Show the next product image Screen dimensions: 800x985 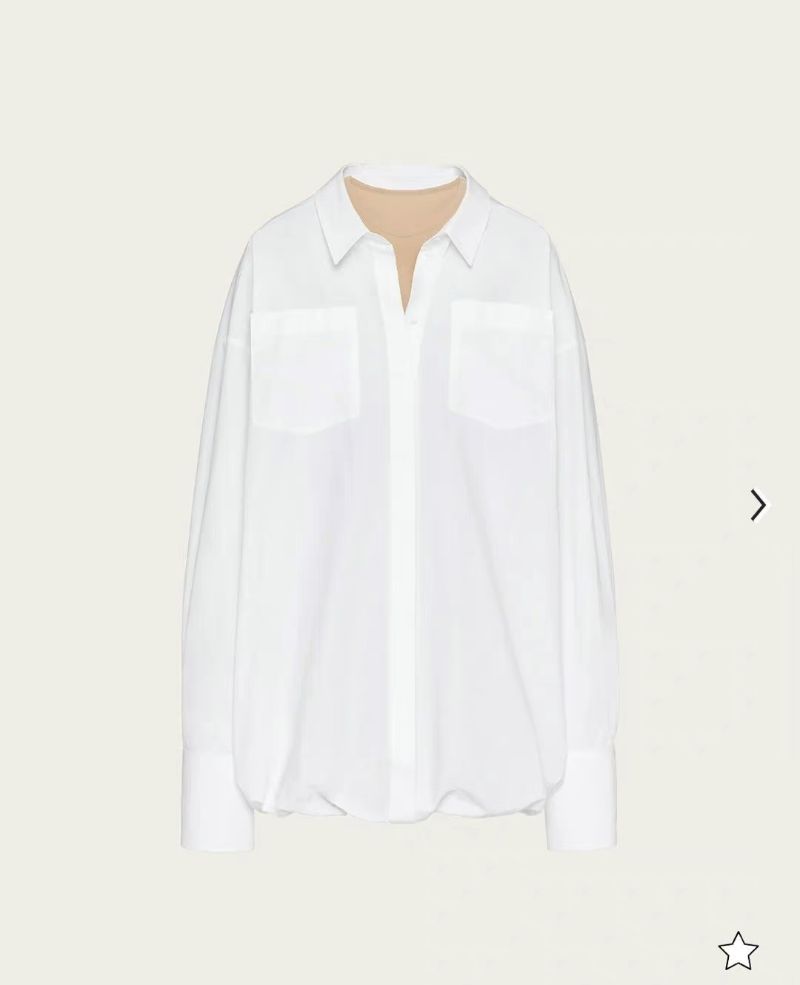758,505
